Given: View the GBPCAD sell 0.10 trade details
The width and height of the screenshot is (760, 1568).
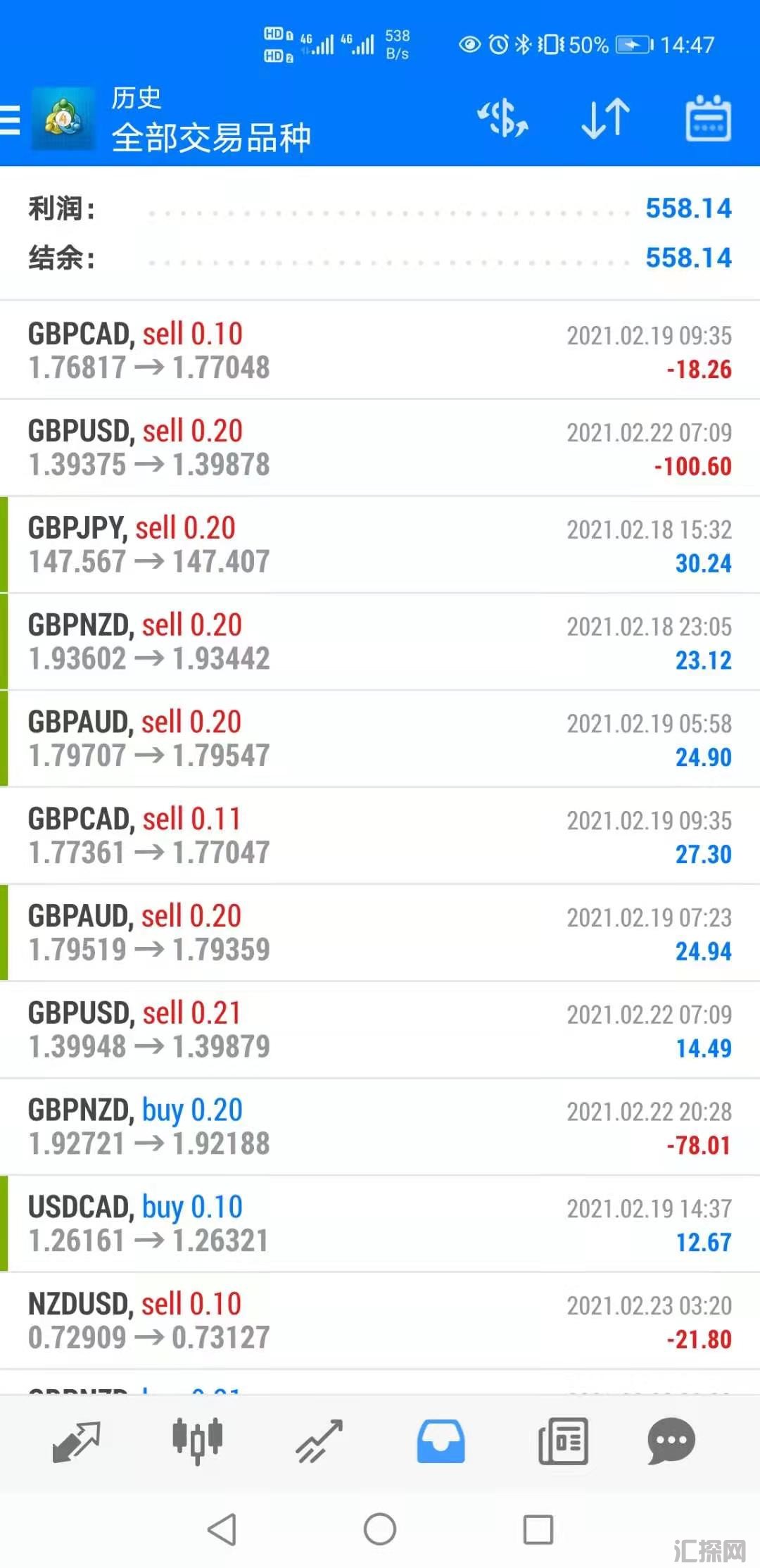Looking at the screenshot, I should [380, 351].
